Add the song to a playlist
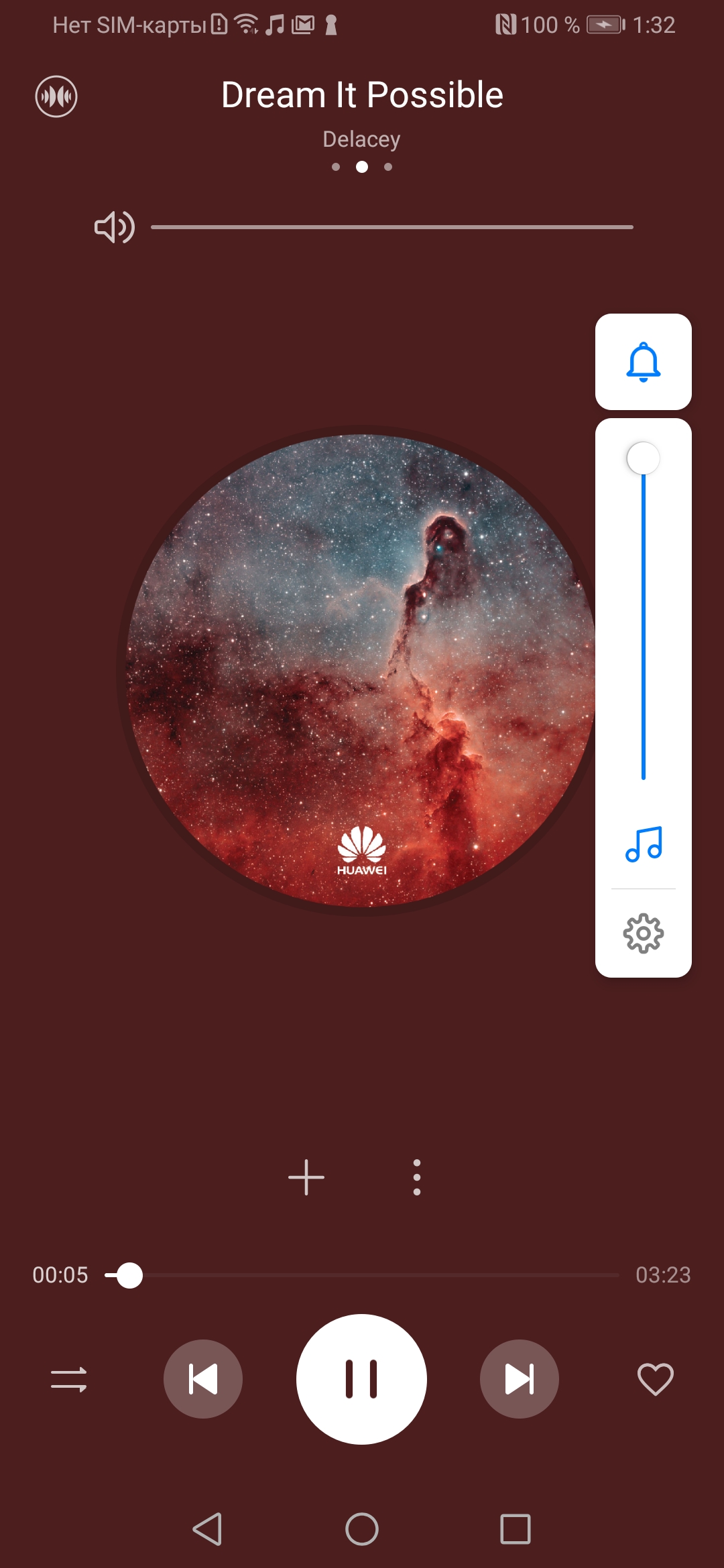Image resolution: width=724 pixels, height=1568 pixels. 306,1177
